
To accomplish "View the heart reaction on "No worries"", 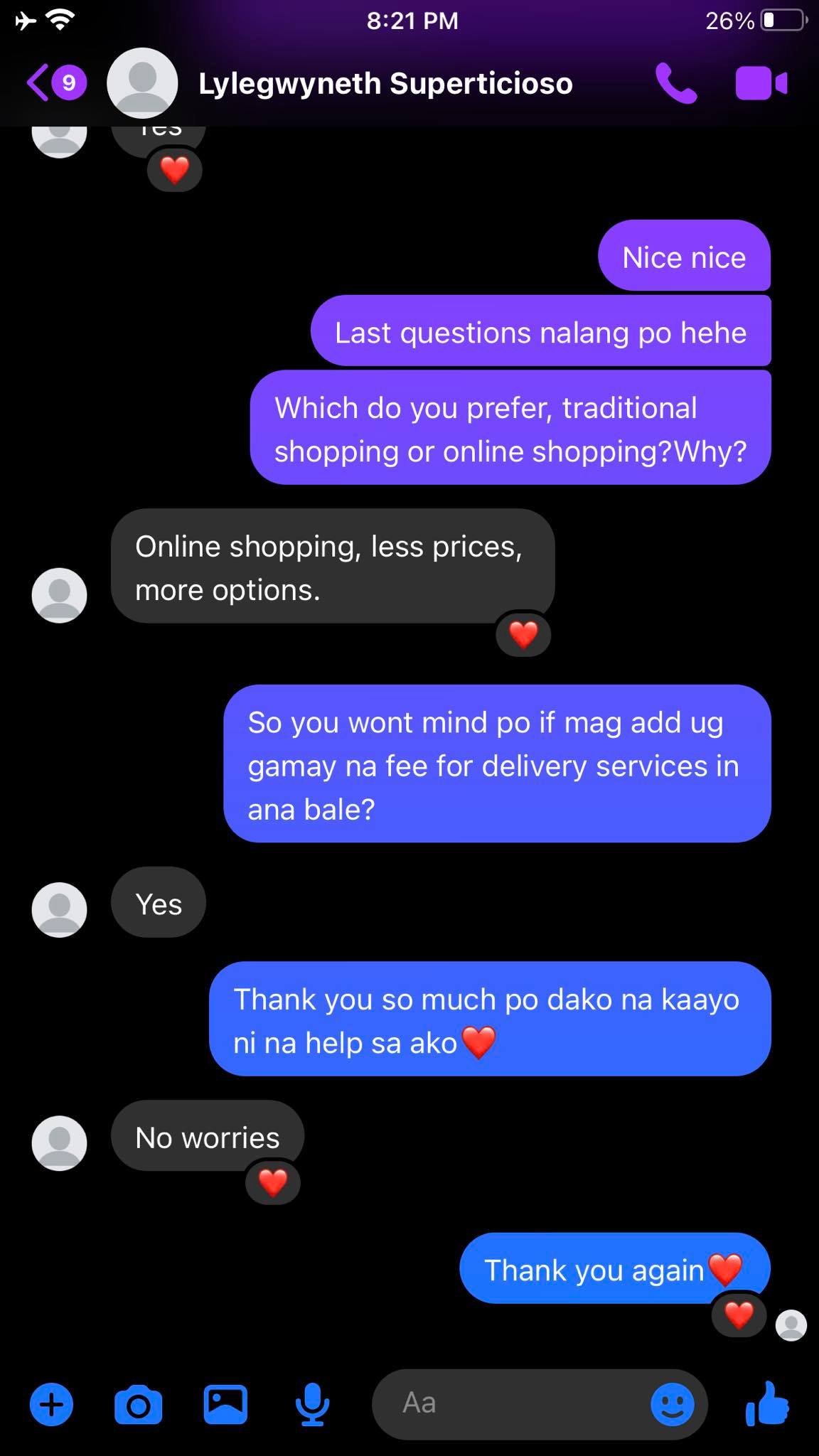I will (273, 1183).
